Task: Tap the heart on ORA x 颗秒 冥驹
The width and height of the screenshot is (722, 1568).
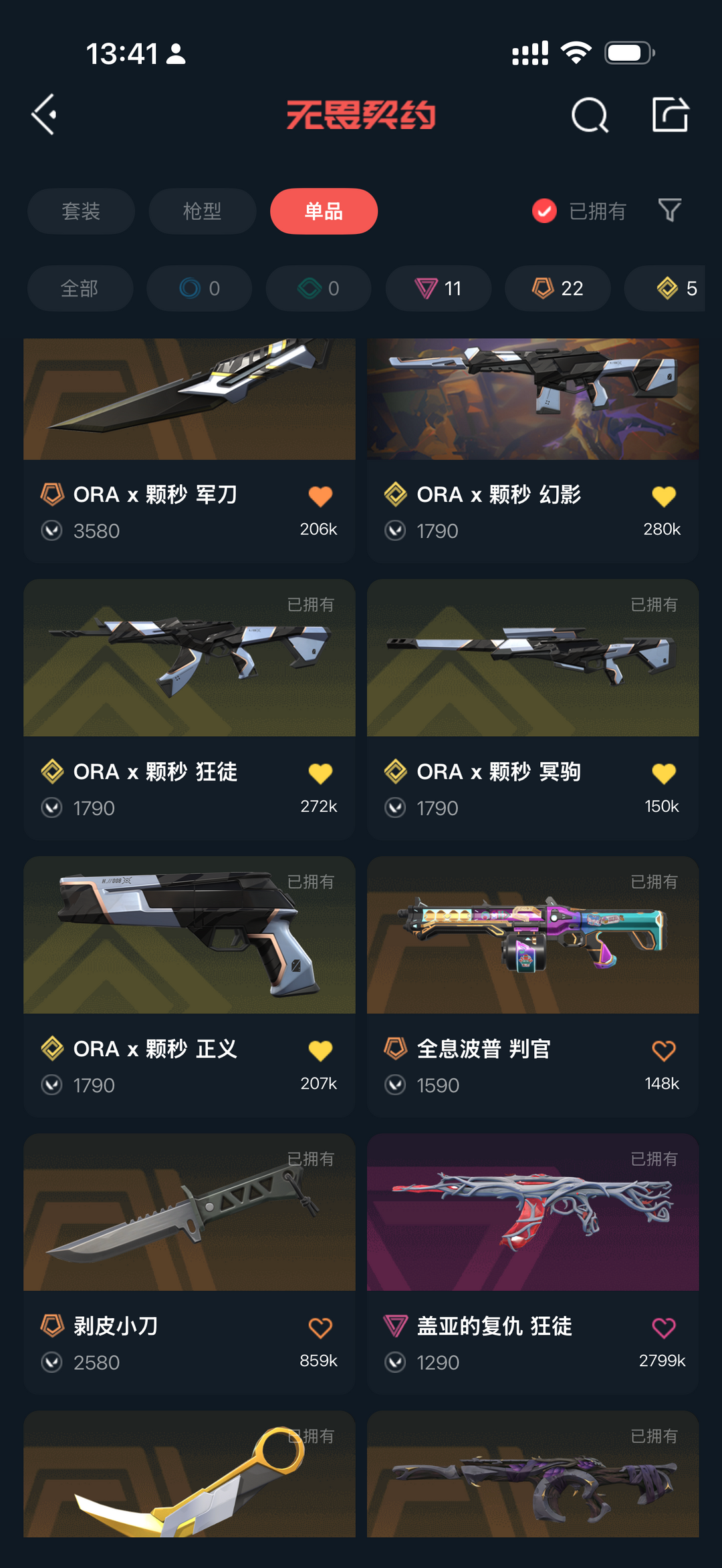Action: pyautogui.click(x=663, y=774)
